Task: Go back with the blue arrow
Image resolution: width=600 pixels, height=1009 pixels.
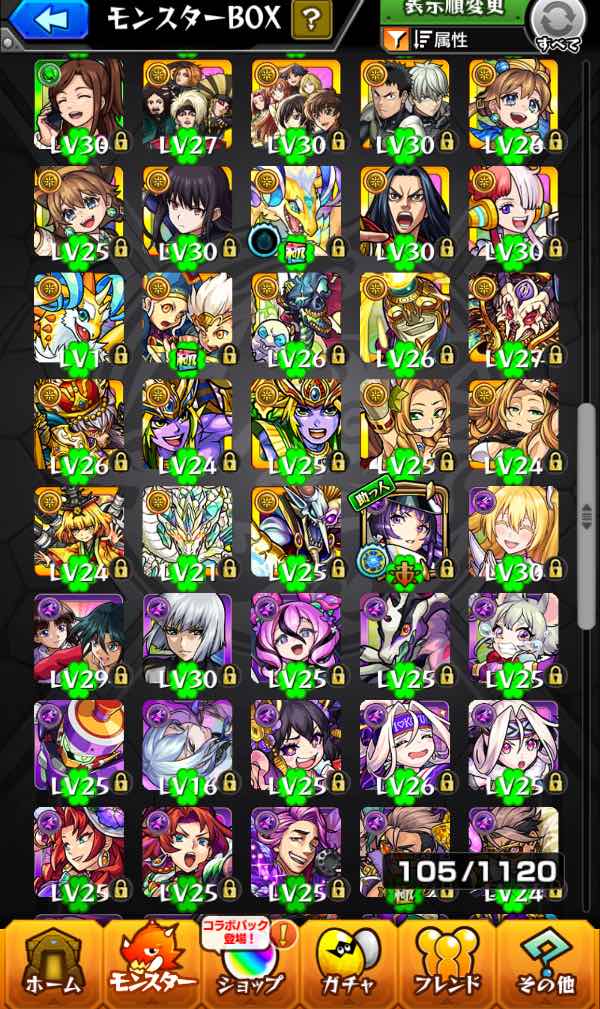Action: pos(49,19)
